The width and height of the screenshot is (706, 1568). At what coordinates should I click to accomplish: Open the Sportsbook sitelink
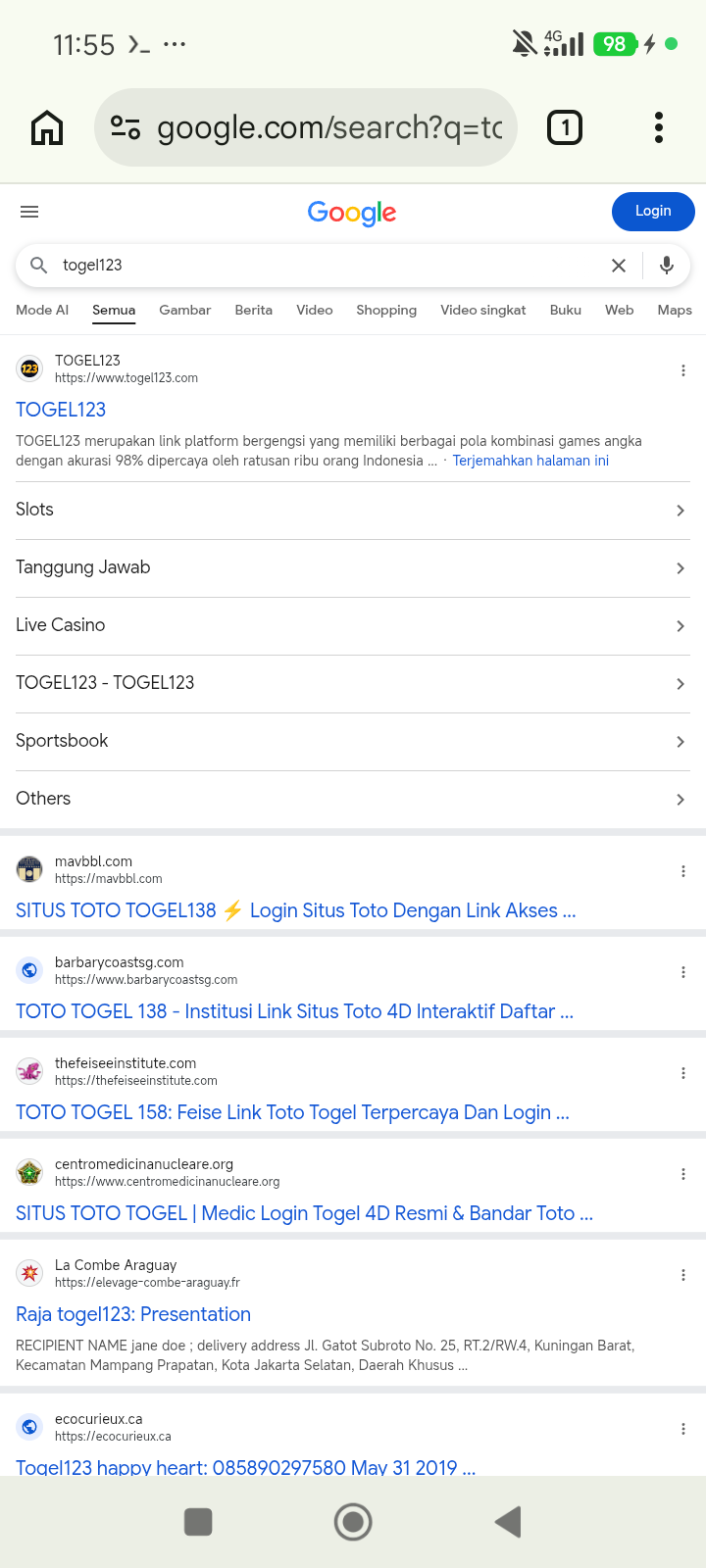click(353, 741)
